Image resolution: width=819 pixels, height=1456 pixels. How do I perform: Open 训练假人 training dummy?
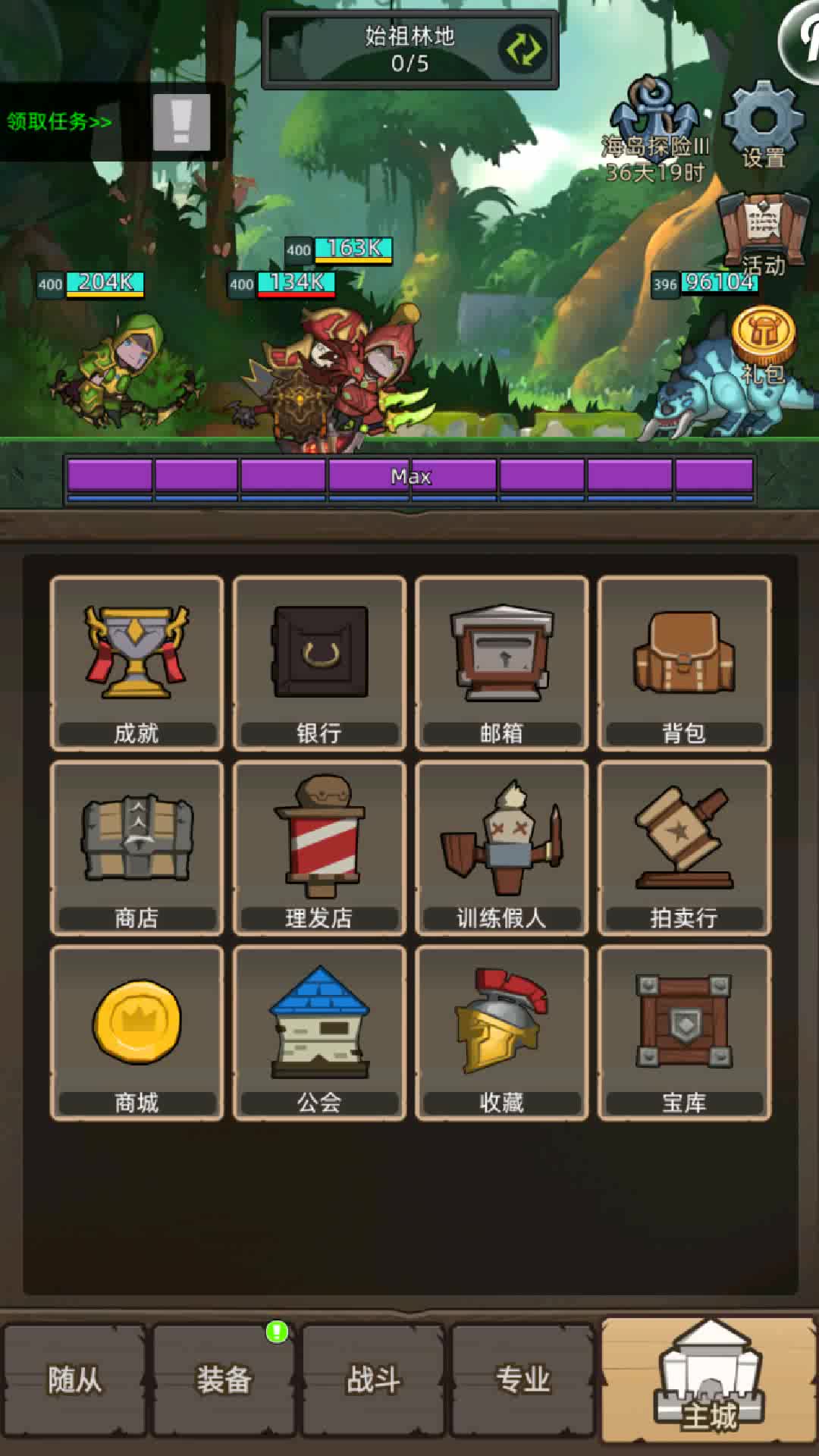pos(502,849)
